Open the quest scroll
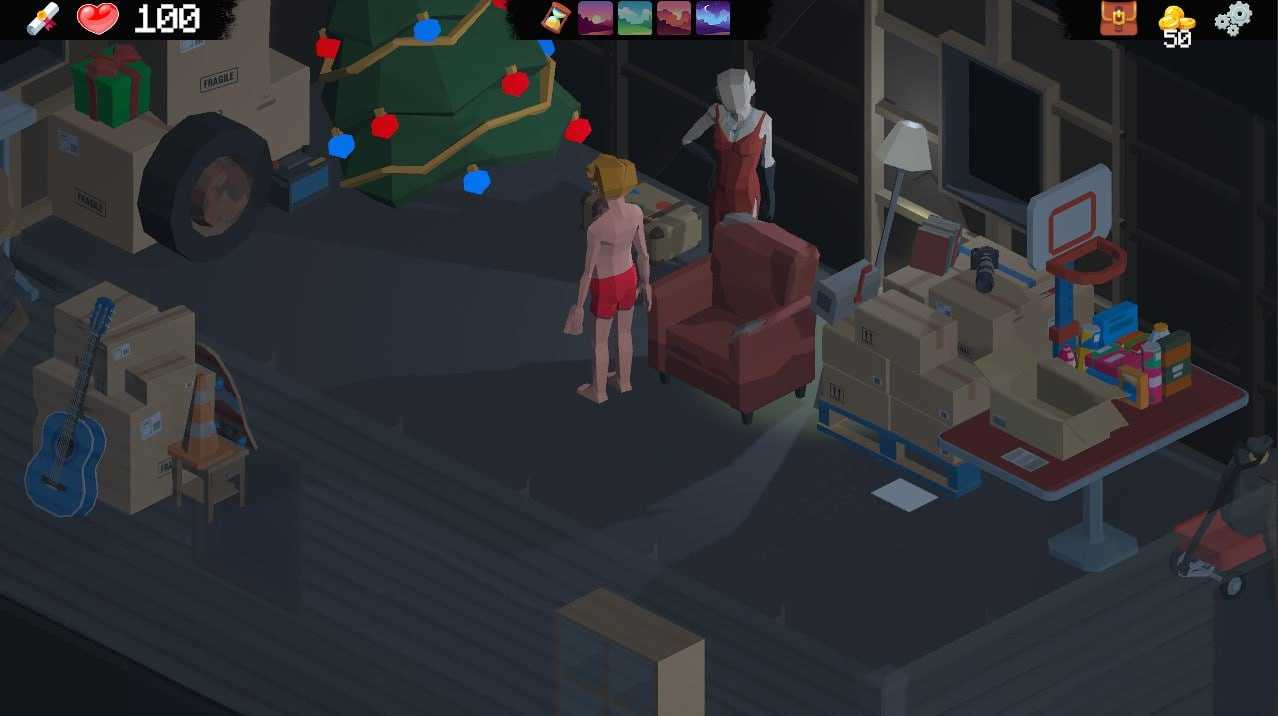1278x716 pixels. point(43,18)
